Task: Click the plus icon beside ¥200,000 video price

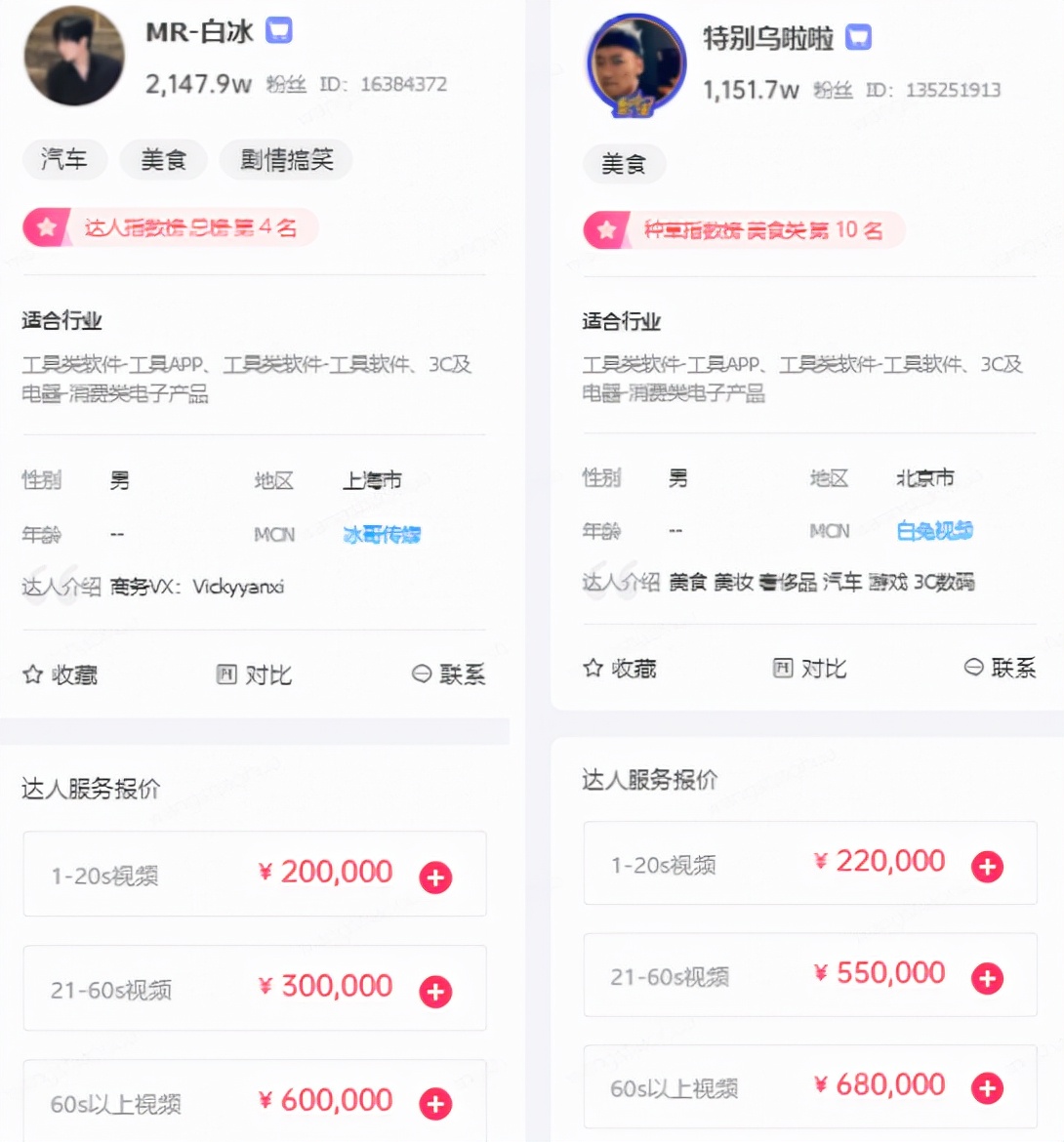Action: coord(435,877)
